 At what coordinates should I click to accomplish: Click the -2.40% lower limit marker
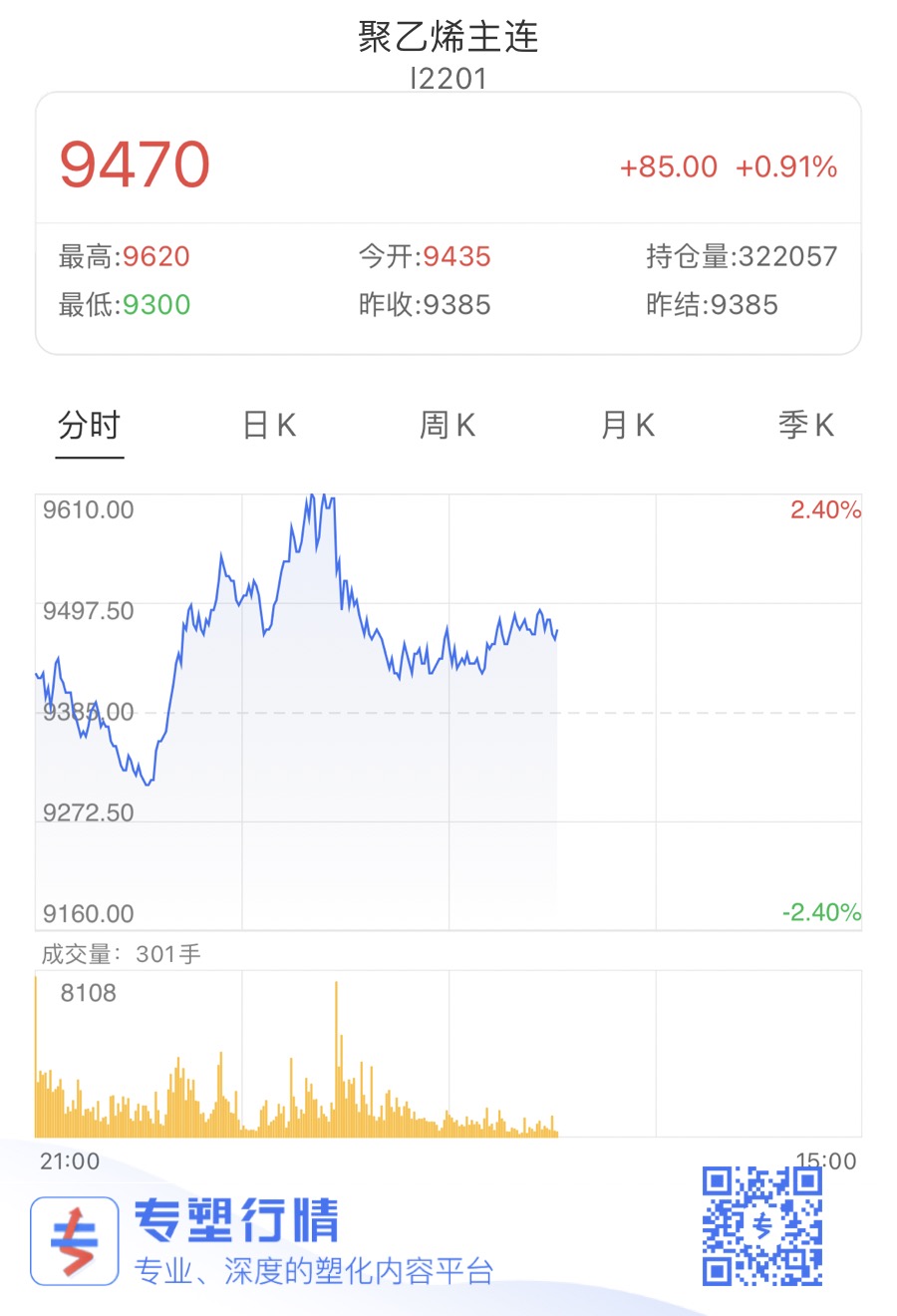[819, 911]
